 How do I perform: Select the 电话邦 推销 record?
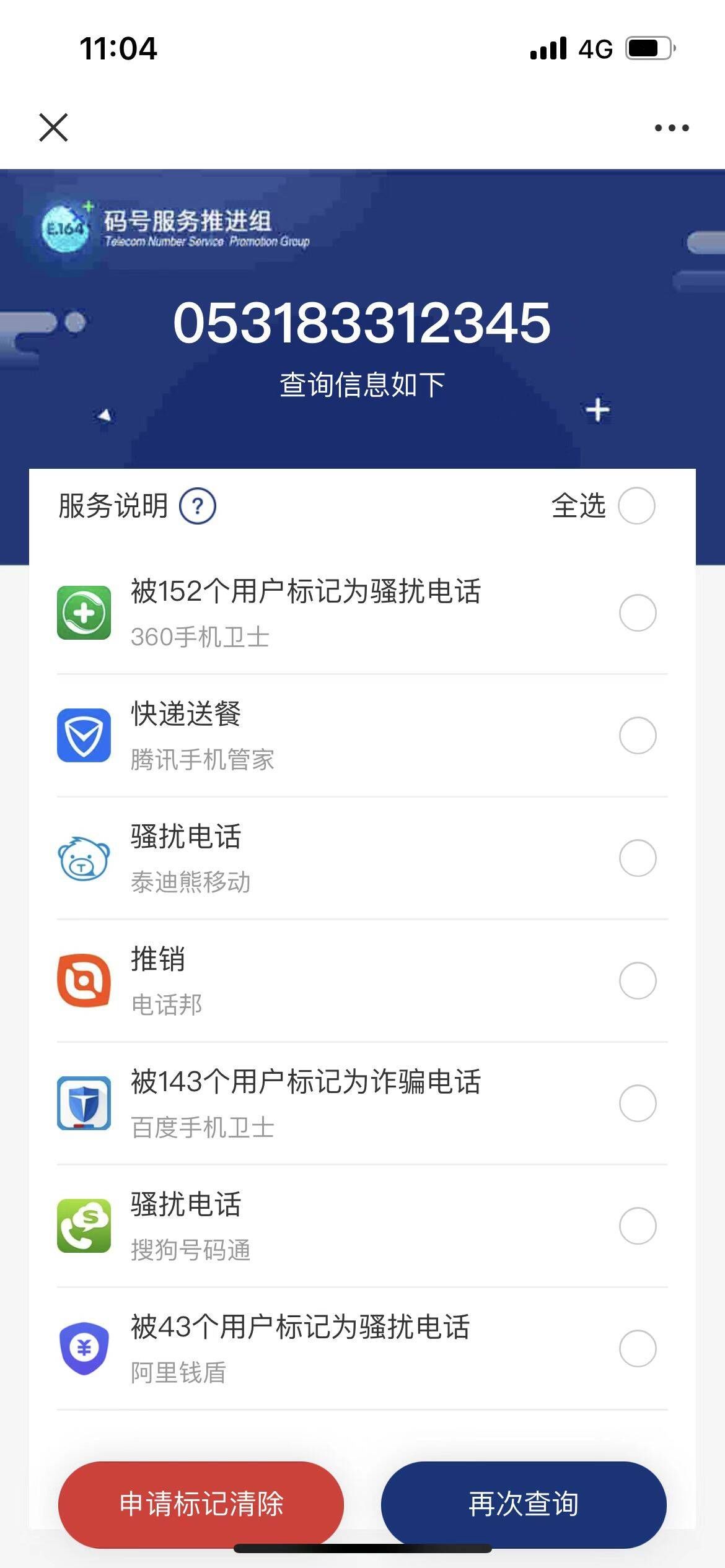pos(638,981)
